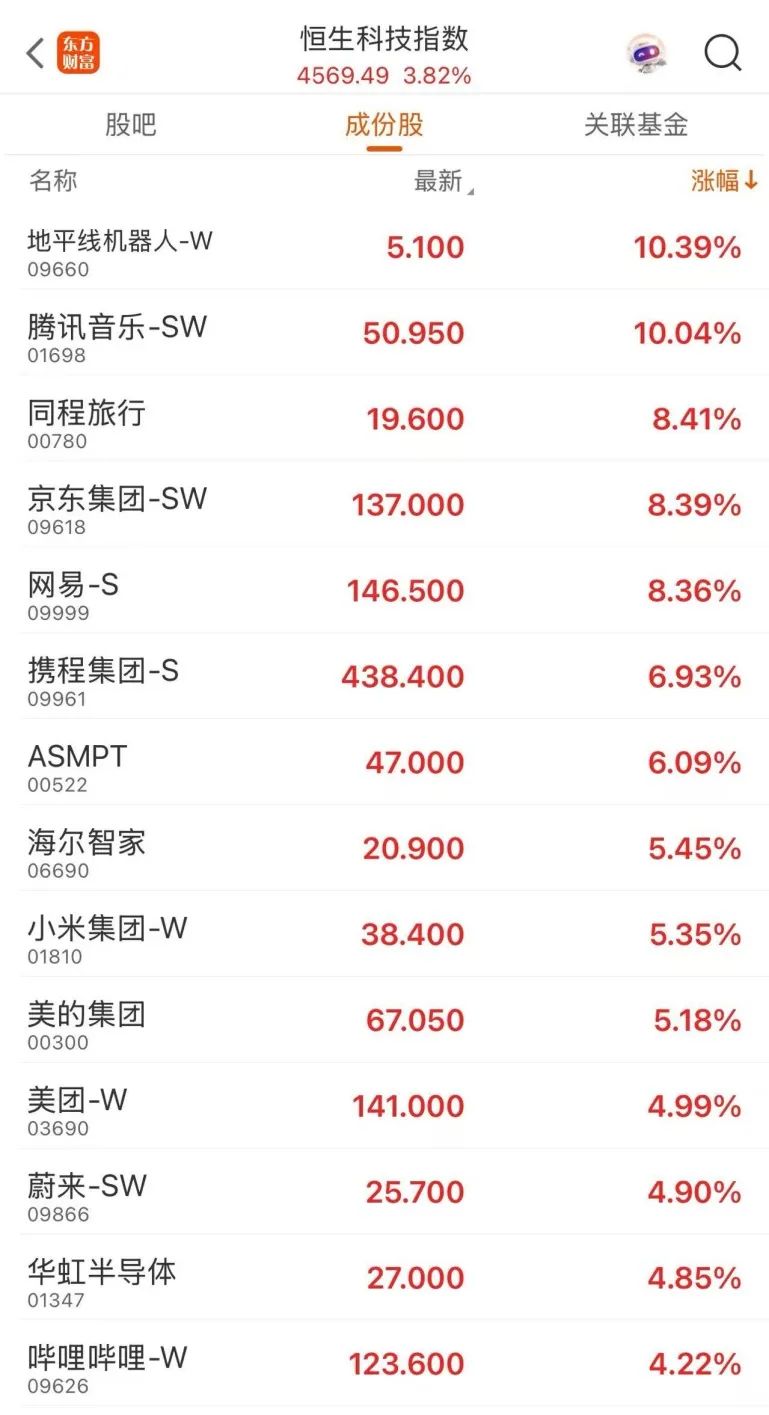Switch to the 股吧 tab

coord(131,125)
